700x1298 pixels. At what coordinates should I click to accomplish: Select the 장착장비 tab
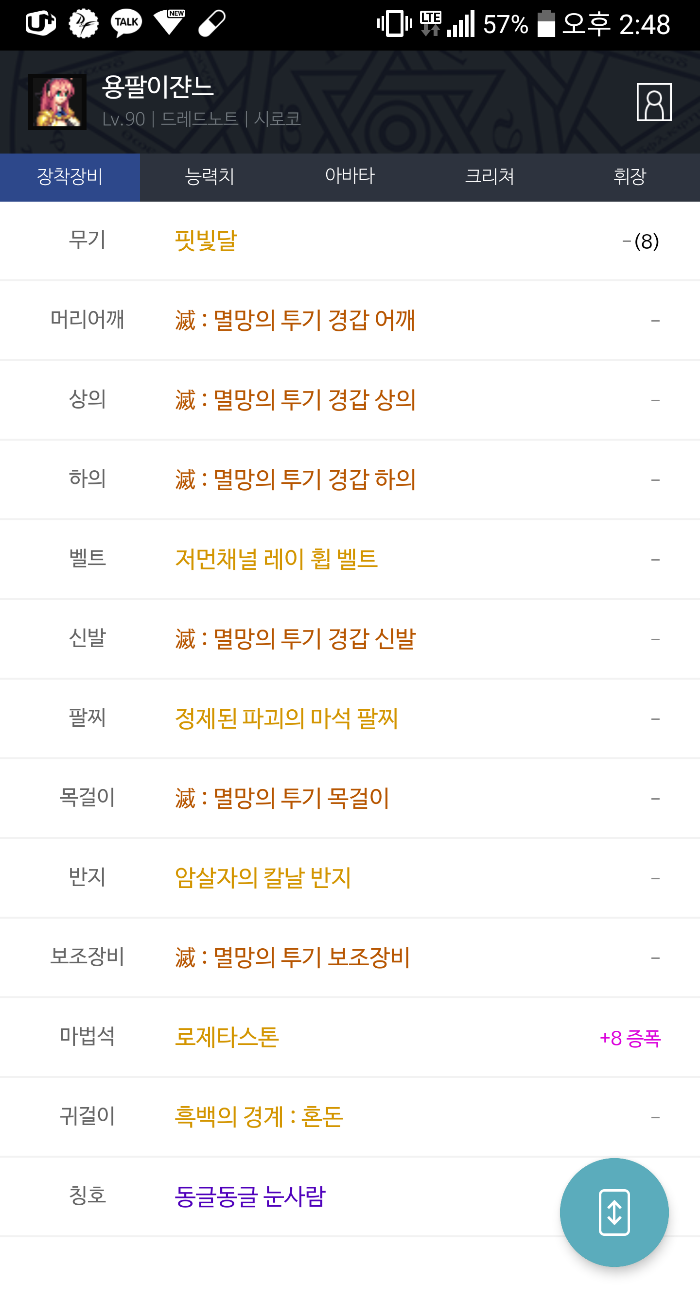[70, 177]
